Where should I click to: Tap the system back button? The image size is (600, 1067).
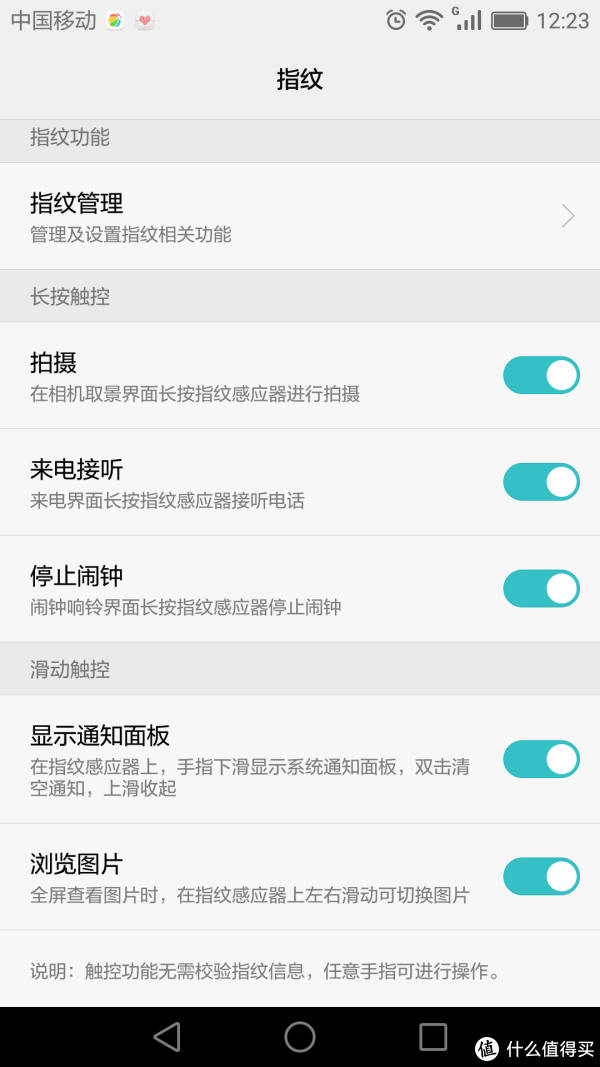(x=167, y=1036)
